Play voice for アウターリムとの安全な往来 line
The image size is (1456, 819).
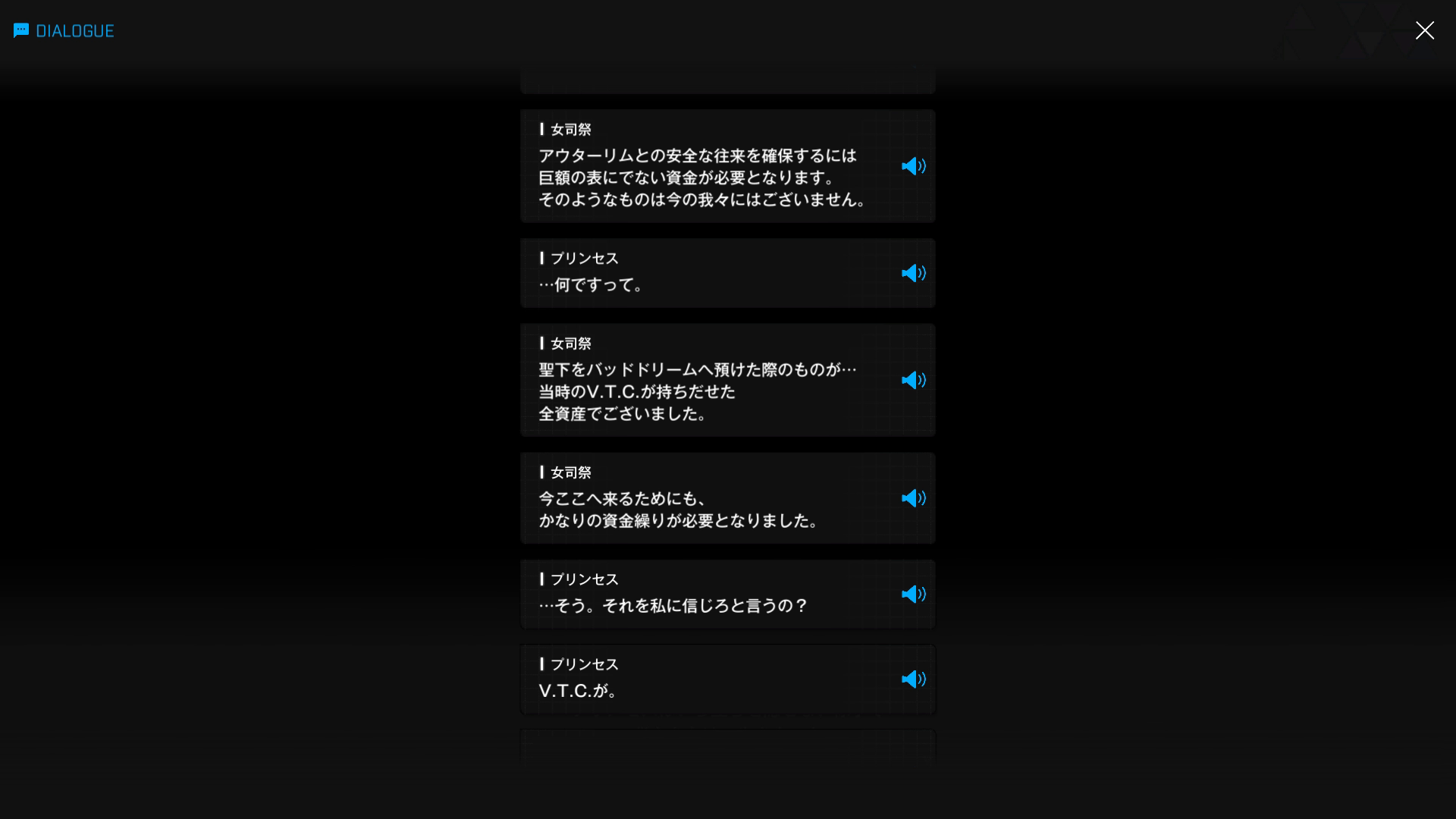[x=913, y=166]
